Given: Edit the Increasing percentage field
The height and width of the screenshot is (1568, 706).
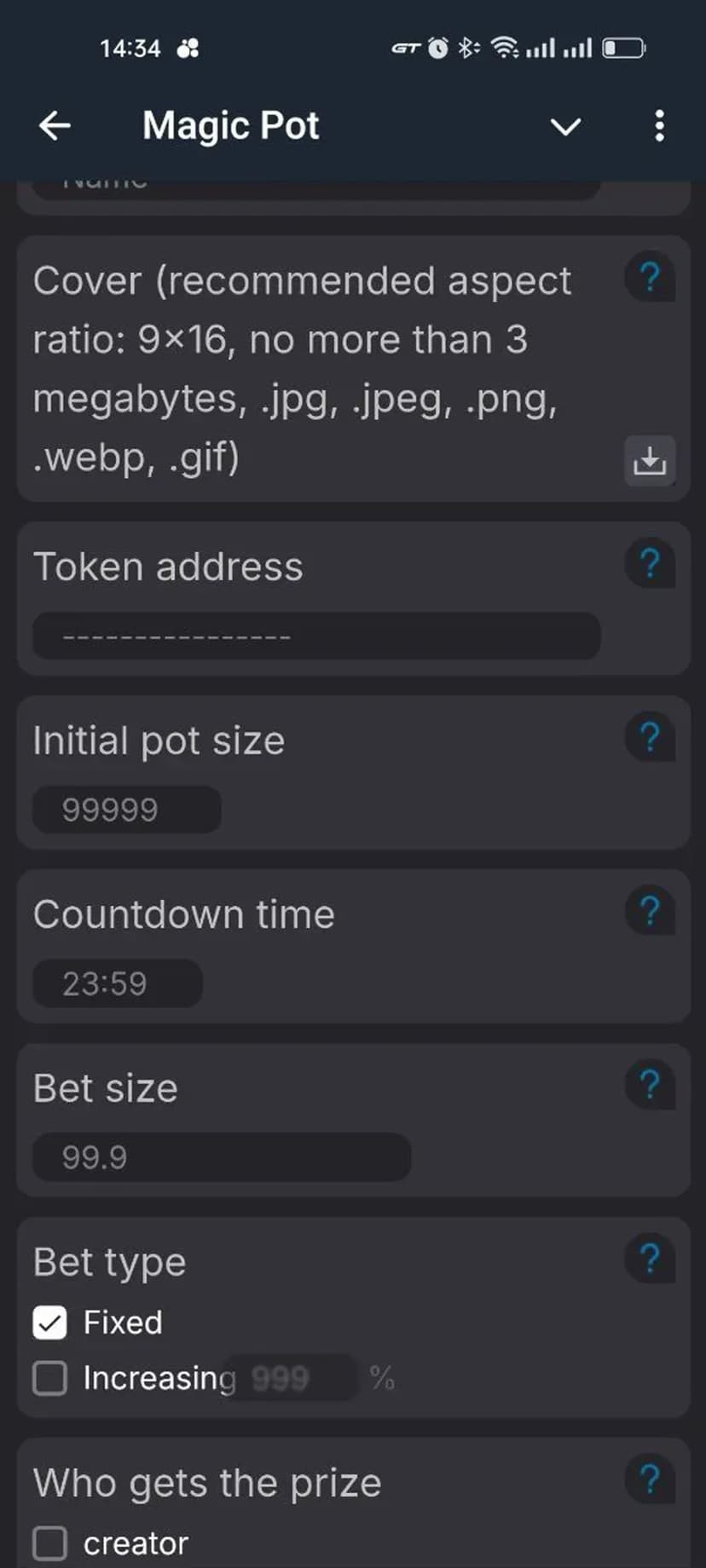Looking at the screenshot, I should 294,1378.
